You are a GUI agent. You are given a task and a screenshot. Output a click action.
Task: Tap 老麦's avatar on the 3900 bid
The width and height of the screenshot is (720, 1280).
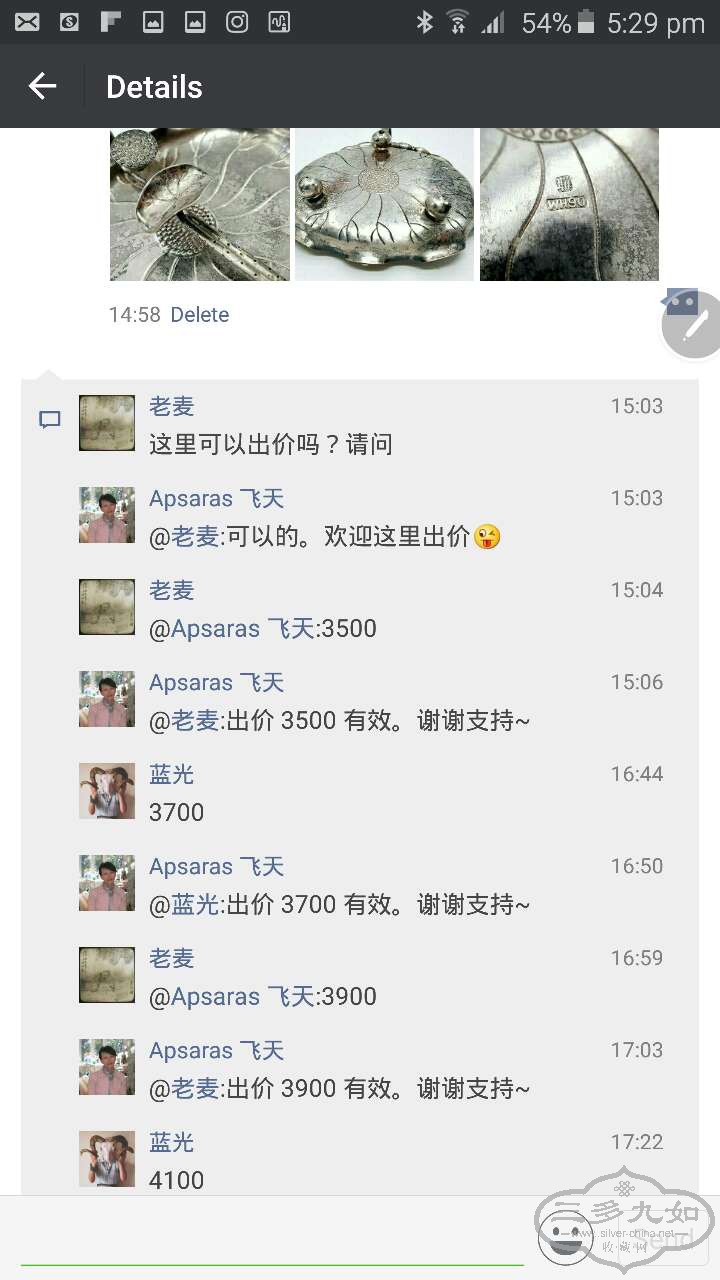(107, 975)
